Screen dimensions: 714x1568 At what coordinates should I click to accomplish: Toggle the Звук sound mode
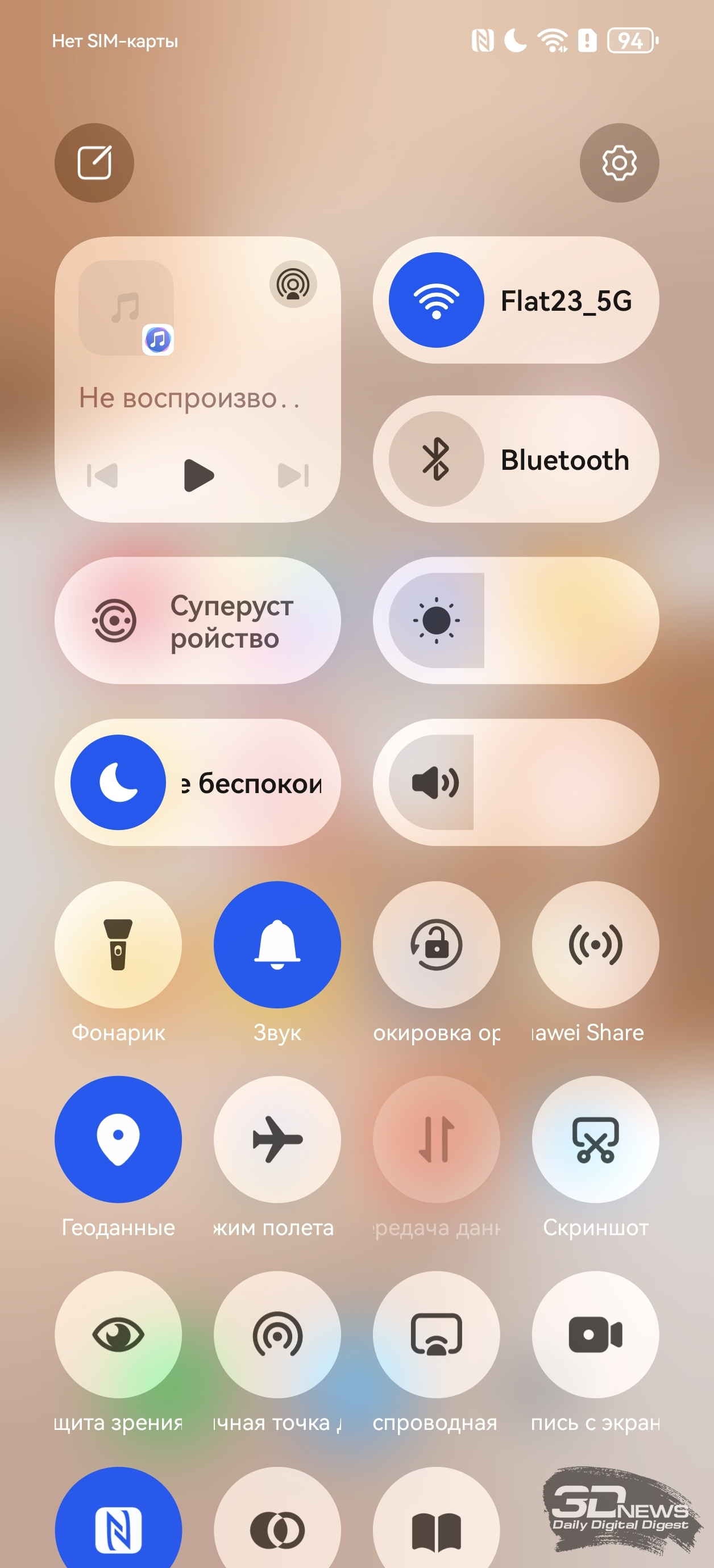(277, 945)
